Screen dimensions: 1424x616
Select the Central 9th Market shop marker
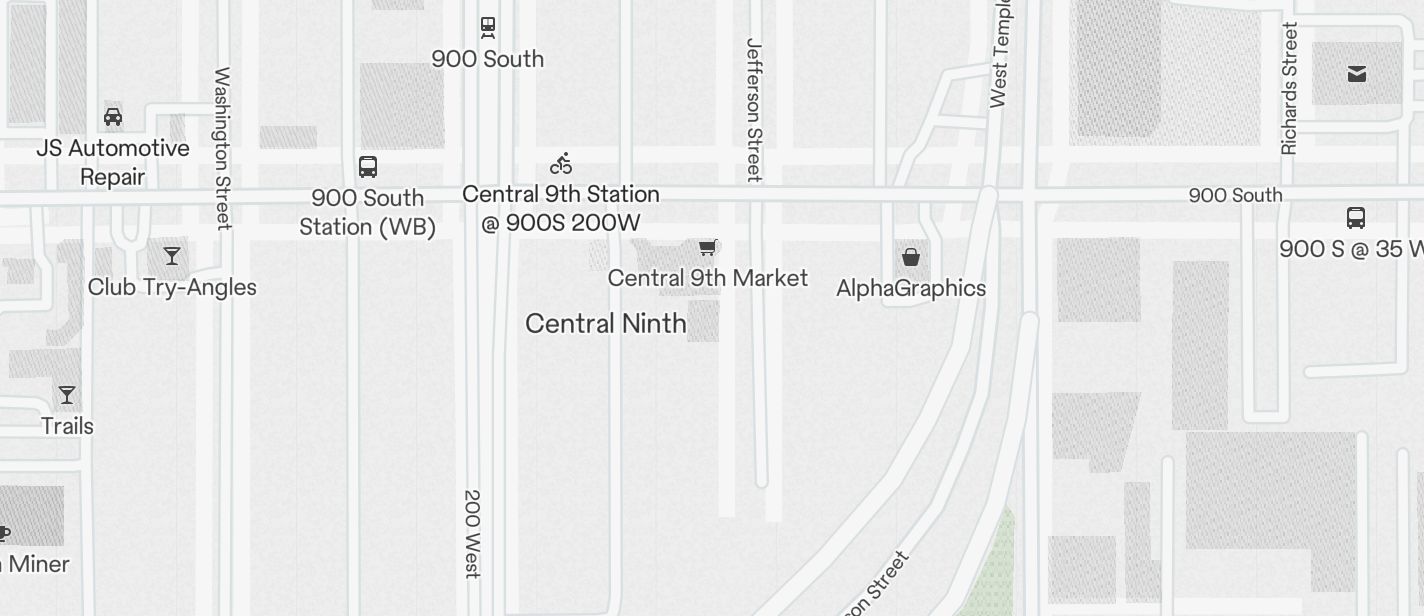pos(708,247)
